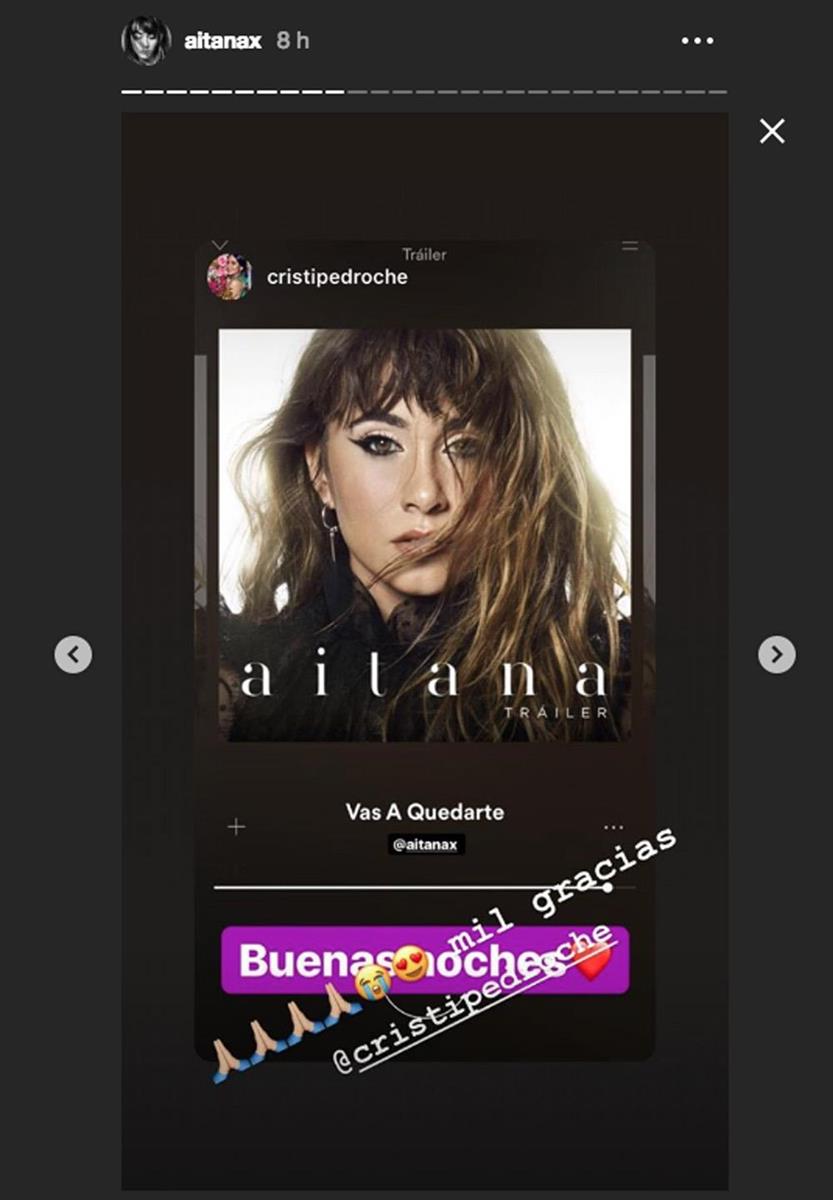The height and width of the screenshot is (1200, 833).
Task: Open the story options three-dot menu
Action: (x=697, y=41)
